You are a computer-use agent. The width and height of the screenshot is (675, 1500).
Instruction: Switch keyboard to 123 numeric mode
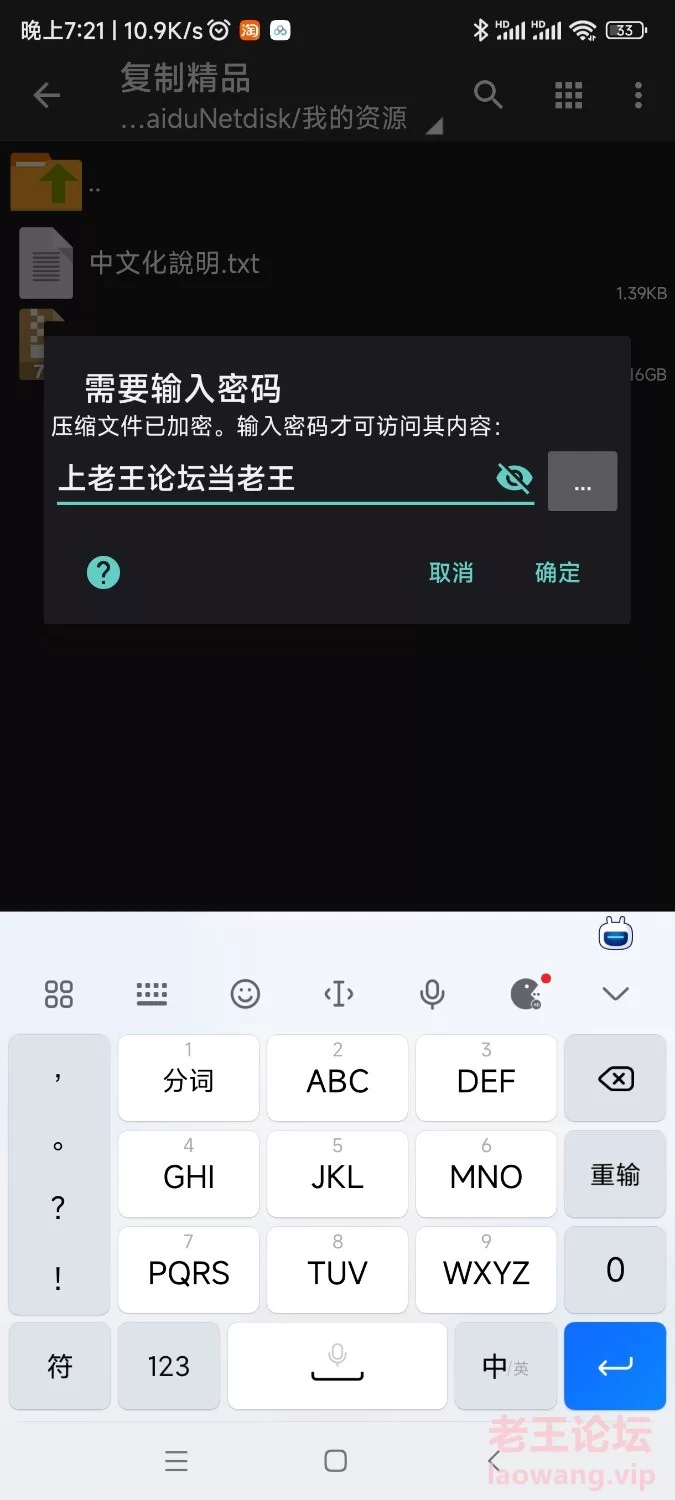tap(168, 1366)
